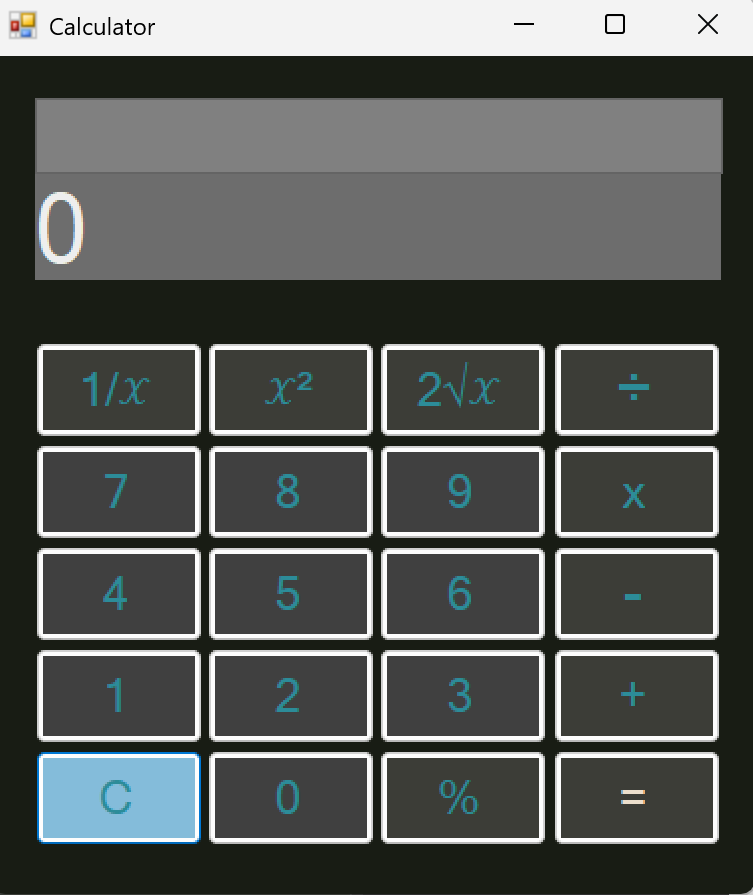Viewport: 753px width, 895px height.
Task: Enter the digit 6
Action: [x=463, y=594]
